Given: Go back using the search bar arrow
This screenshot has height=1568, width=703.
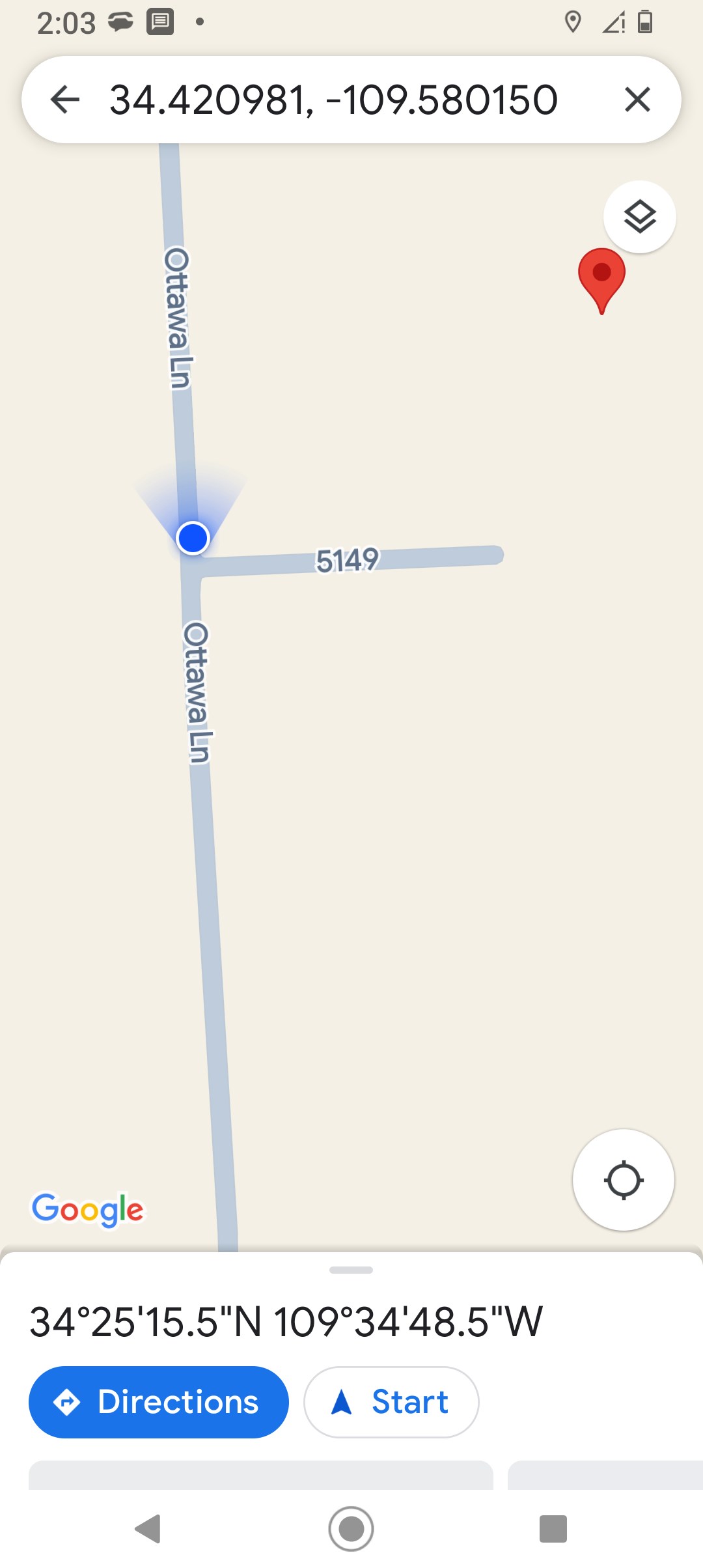Looking at the screenshot, I should pyautogui.click(x=64, y=100).
